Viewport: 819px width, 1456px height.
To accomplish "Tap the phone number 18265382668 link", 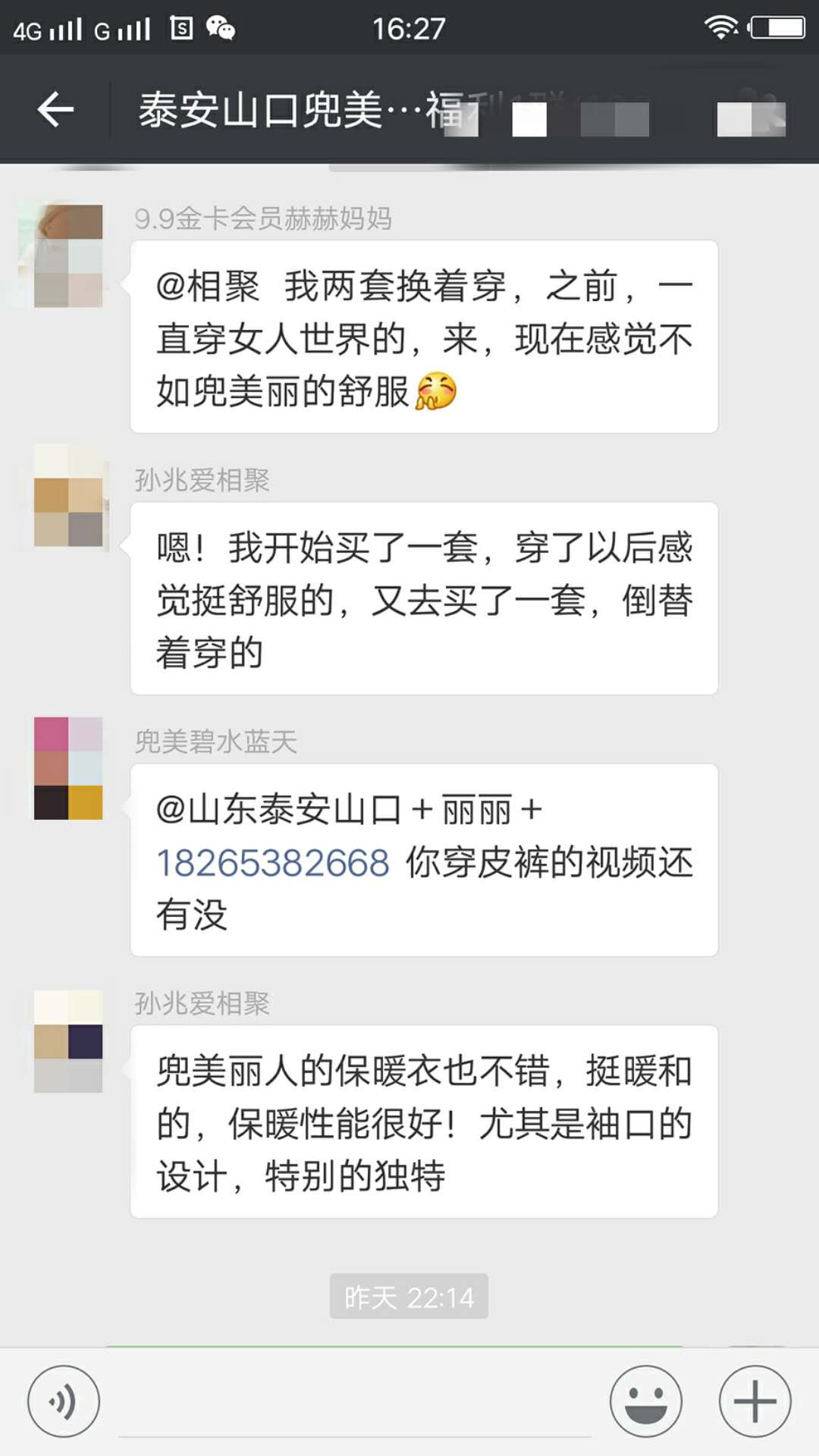I will pyautogui.click(x=273, y=863).
